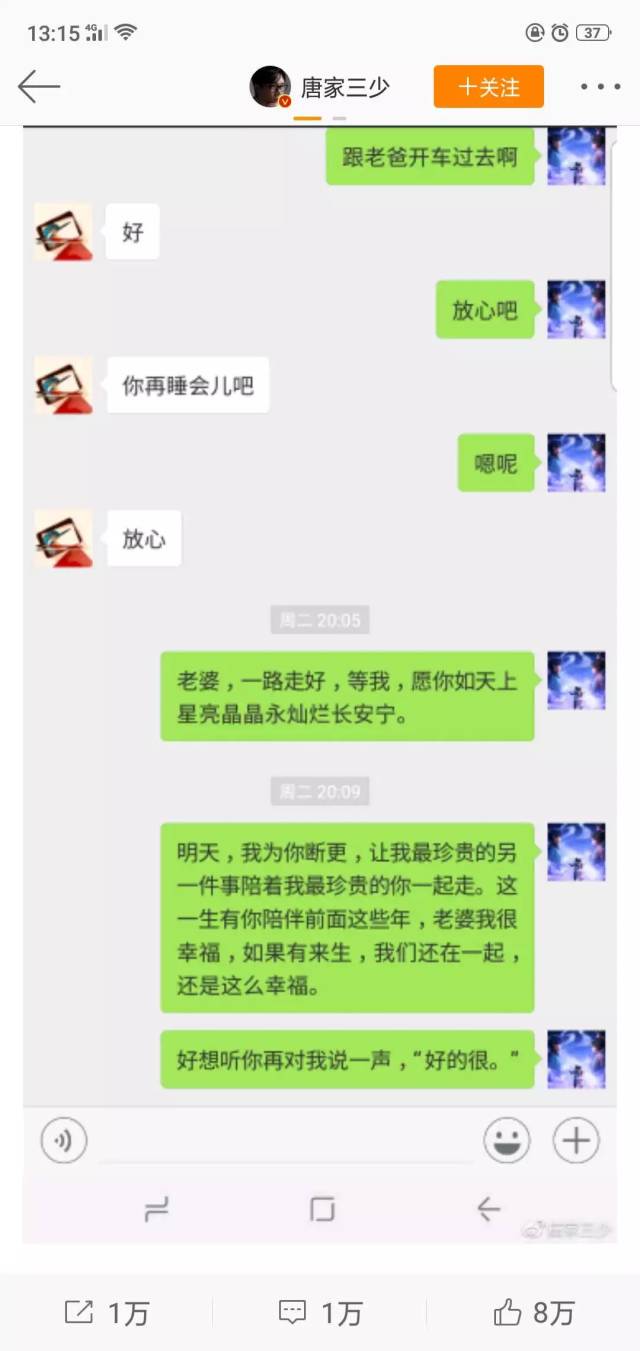
Task: Go back using the top-left arrow
Action: pyautogui.click(x=39, y=87)
